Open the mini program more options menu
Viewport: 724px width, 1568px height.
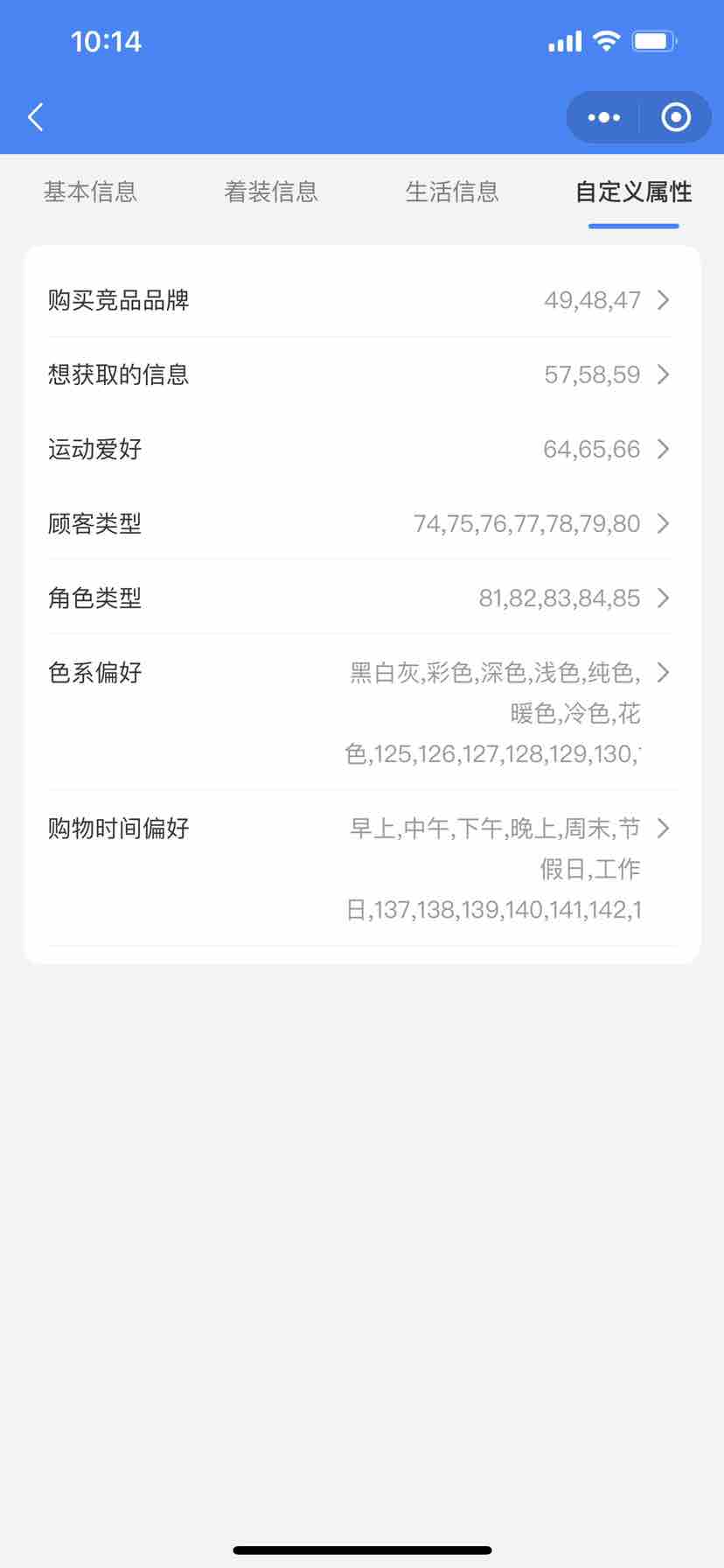click(x=604, y=117)
